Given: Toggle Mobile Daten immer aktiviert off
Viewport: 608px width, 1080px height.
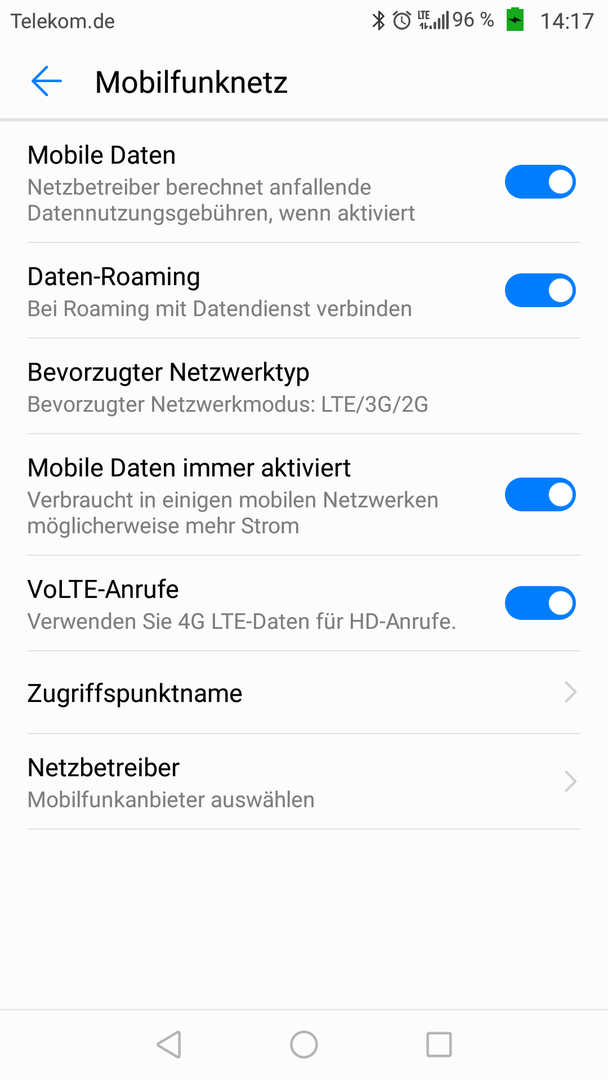Looking at the screenshot, I should pos(540,495).
